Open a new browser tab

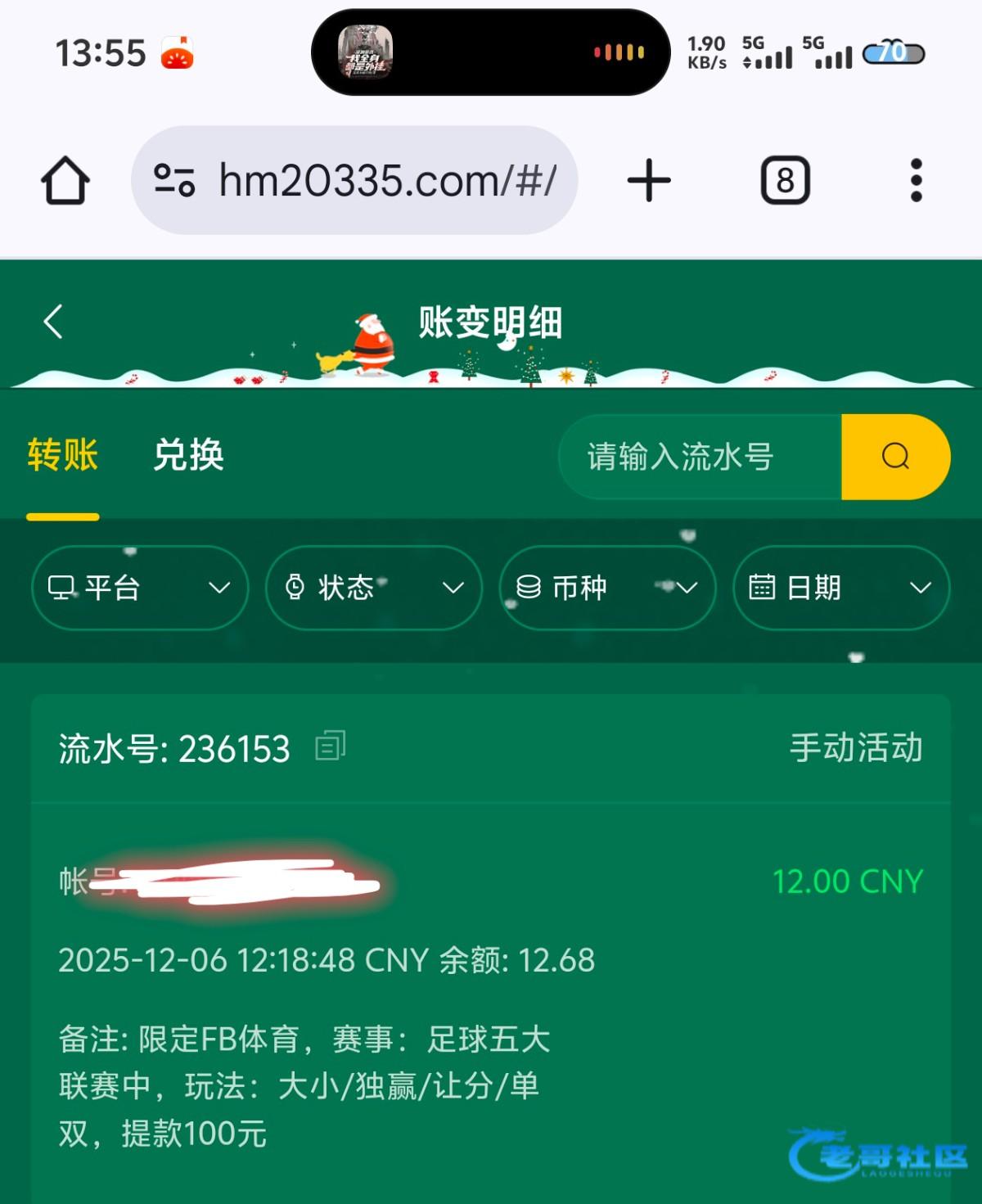pyautogui.click(x=649, y=180)
